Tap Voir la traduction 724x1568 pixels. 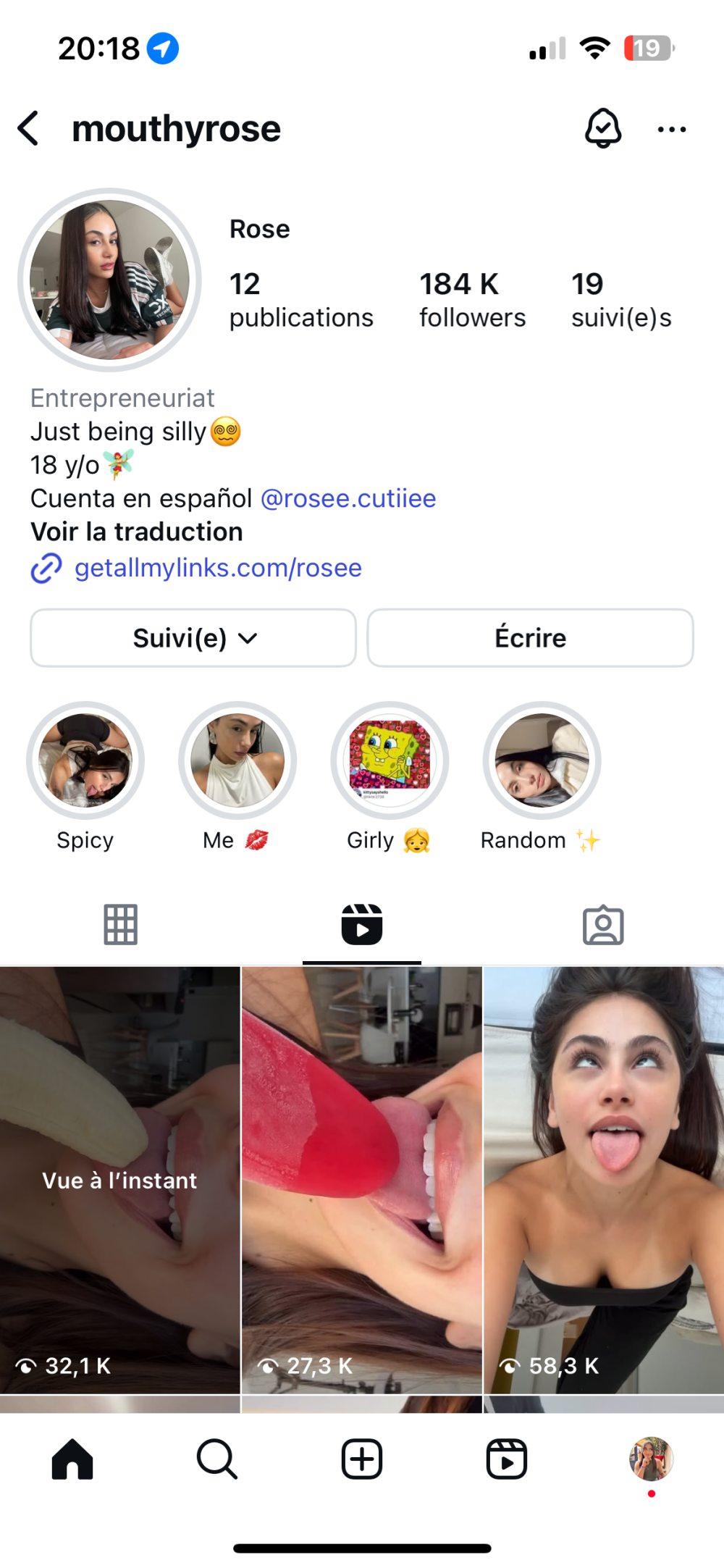click(136, 532)
